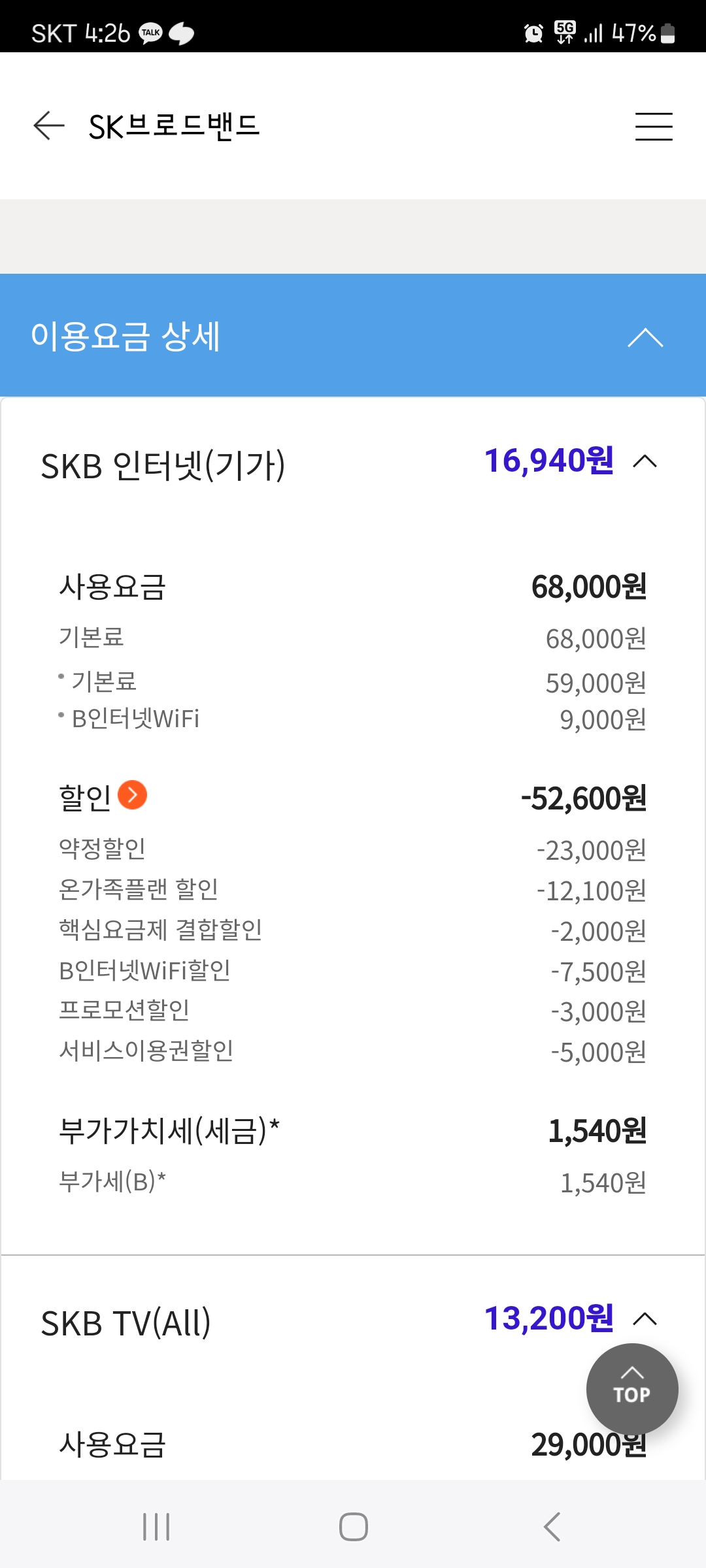
Task: Open recent apps from navigation bar
Action: click(156, 1527)
